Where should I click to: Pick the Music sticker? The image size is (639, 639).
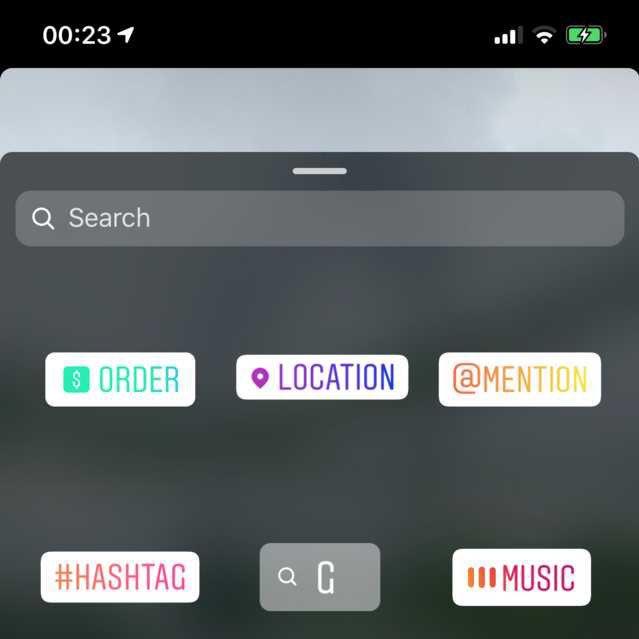coord(521,577)
